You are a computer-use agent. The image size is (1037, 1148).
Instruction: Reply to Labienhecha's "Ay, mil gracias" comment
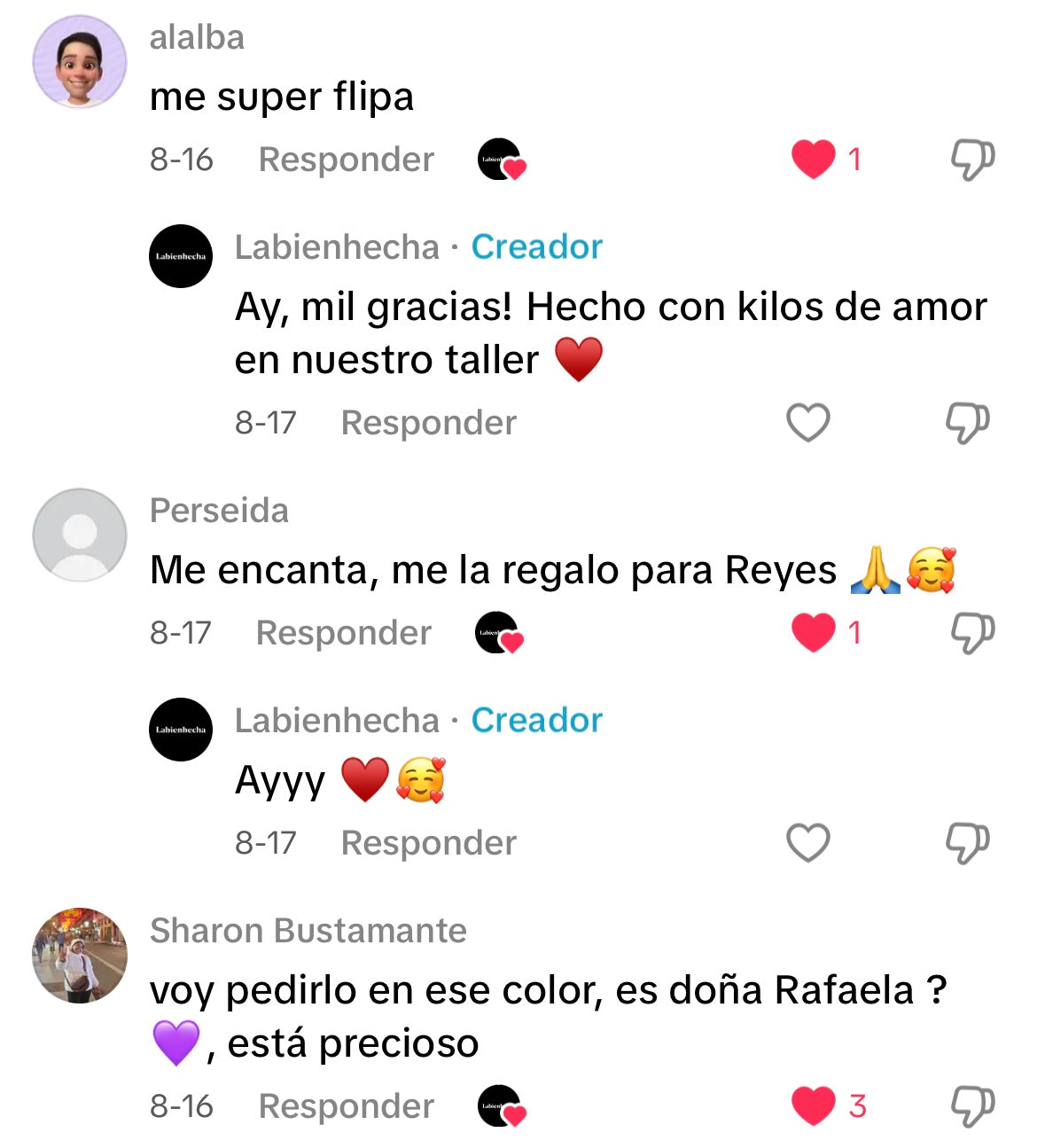428,423
